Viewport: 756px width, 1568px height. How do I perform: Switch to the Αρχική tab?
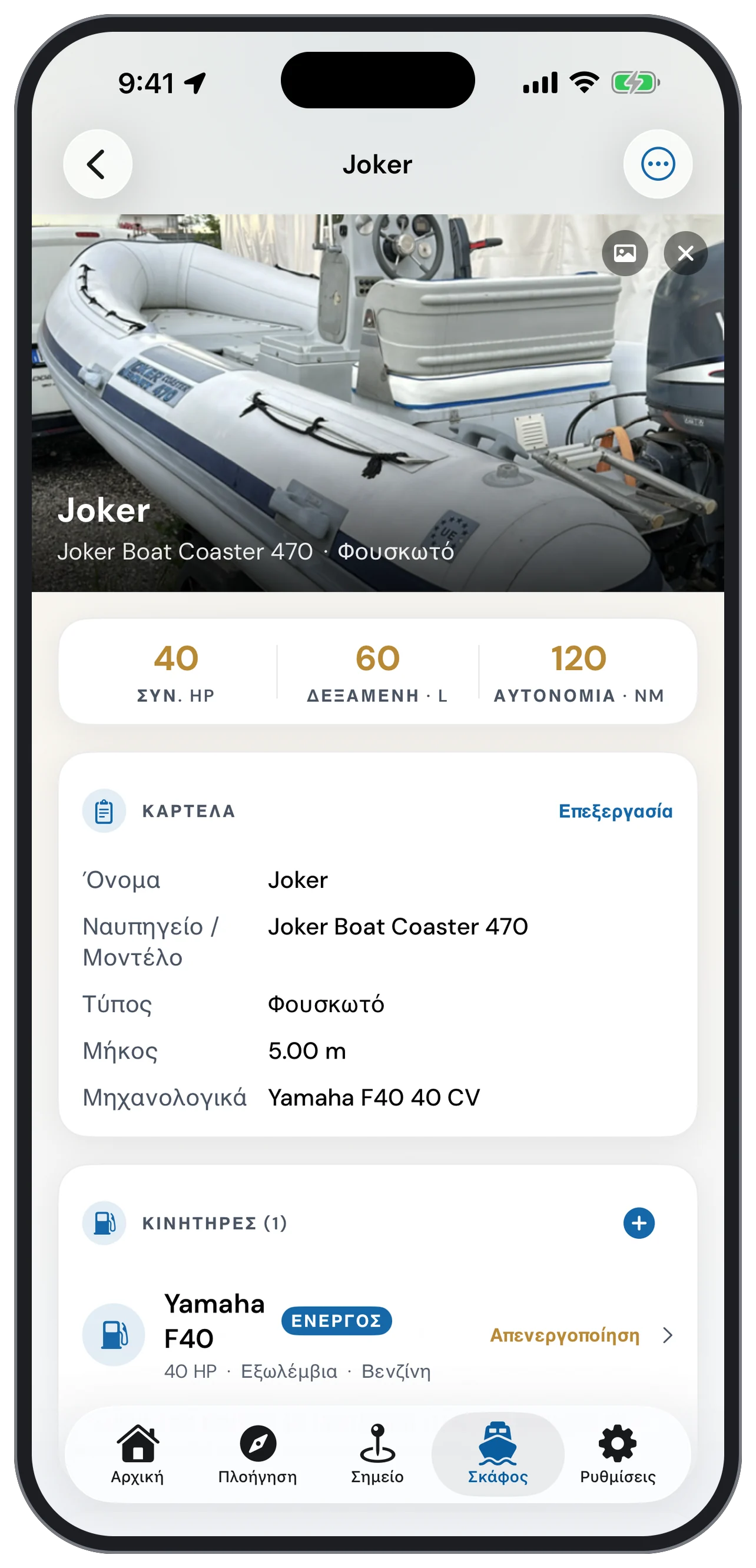[138, 1454]
